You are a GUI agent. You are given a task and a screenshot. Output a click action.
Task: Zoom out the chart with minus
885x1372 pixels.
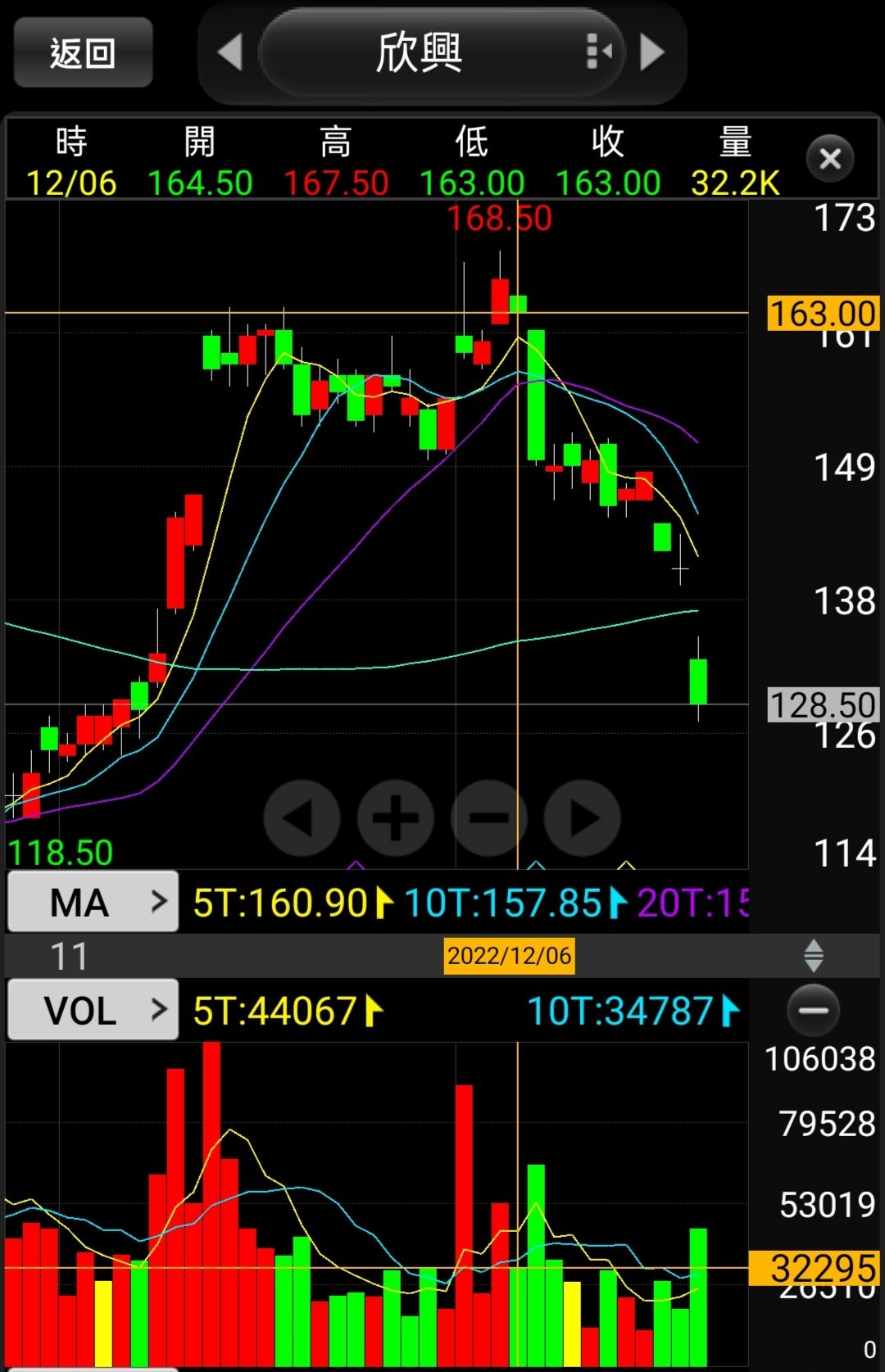tap(489, 817)
